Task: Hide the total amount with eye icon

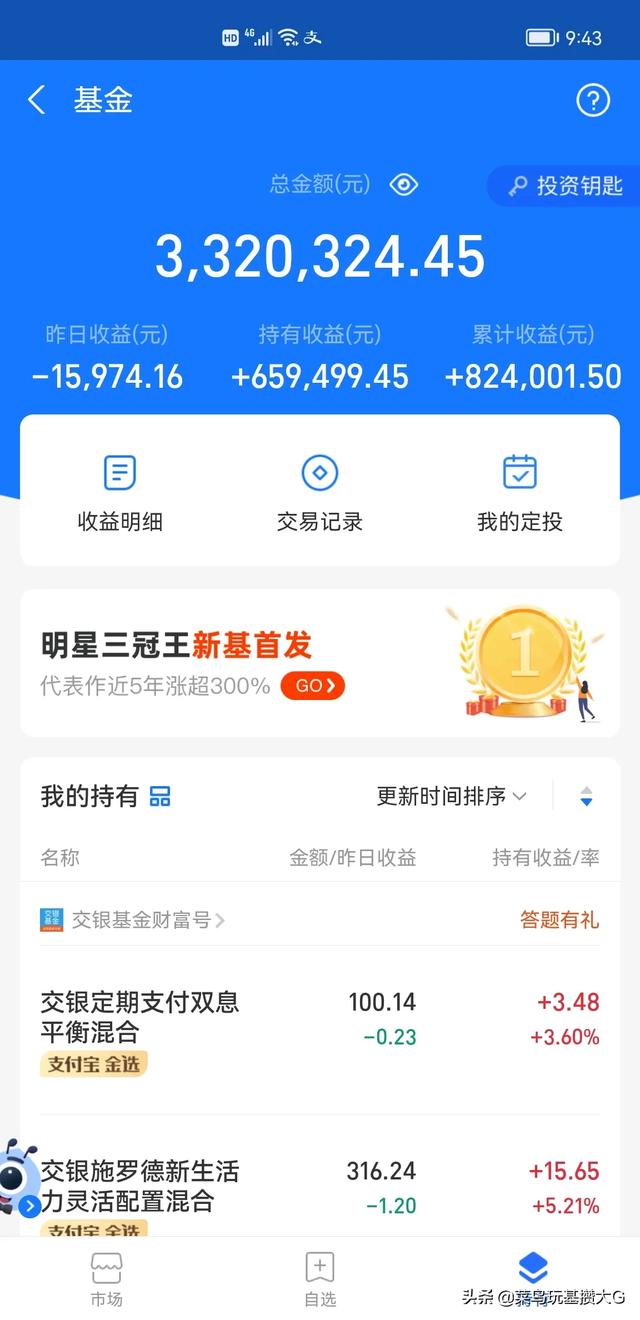Action: (403, 185)
